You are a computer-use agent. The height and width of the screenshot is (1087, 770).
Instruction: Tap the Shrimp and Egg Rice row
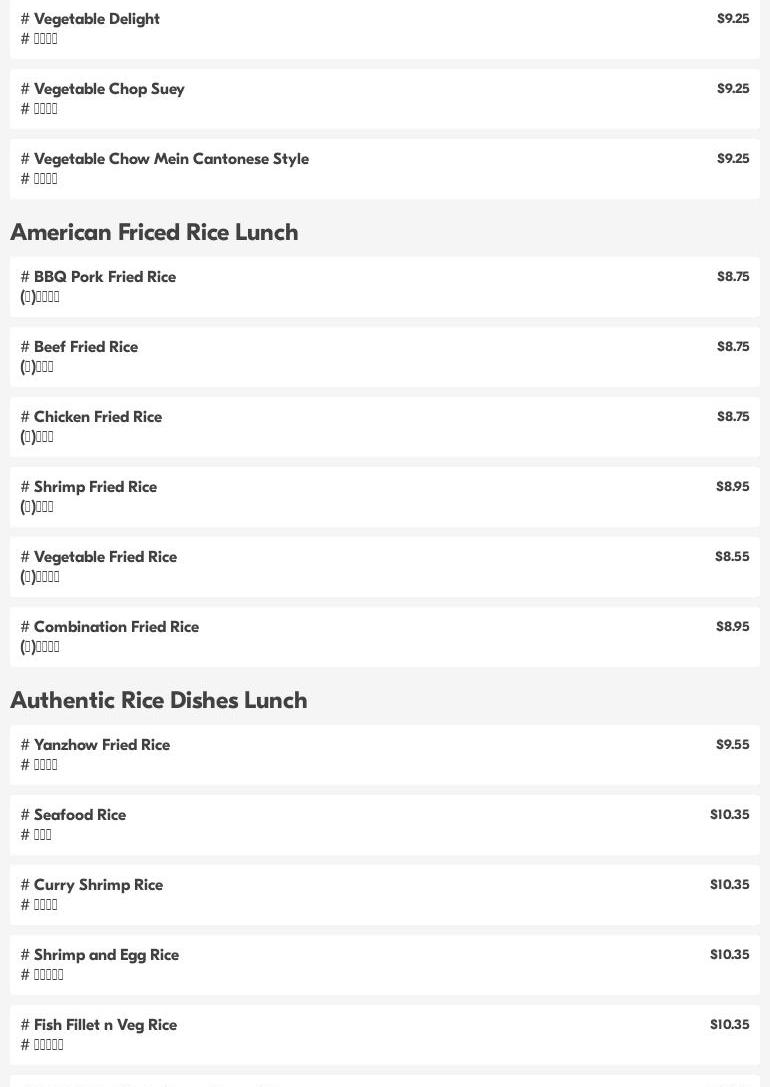(106, 955)
